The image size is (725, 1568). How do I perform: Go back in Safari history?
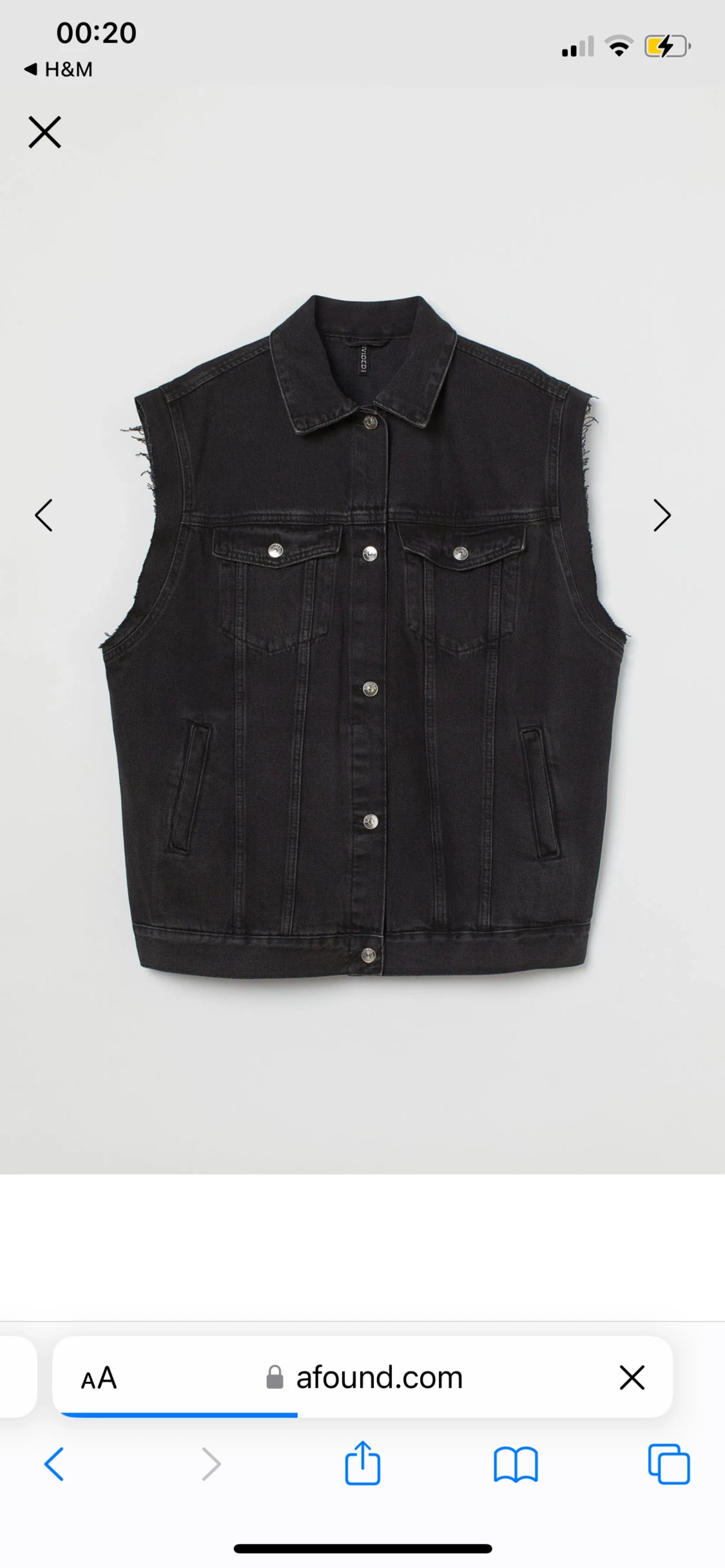coord(55,1464)
